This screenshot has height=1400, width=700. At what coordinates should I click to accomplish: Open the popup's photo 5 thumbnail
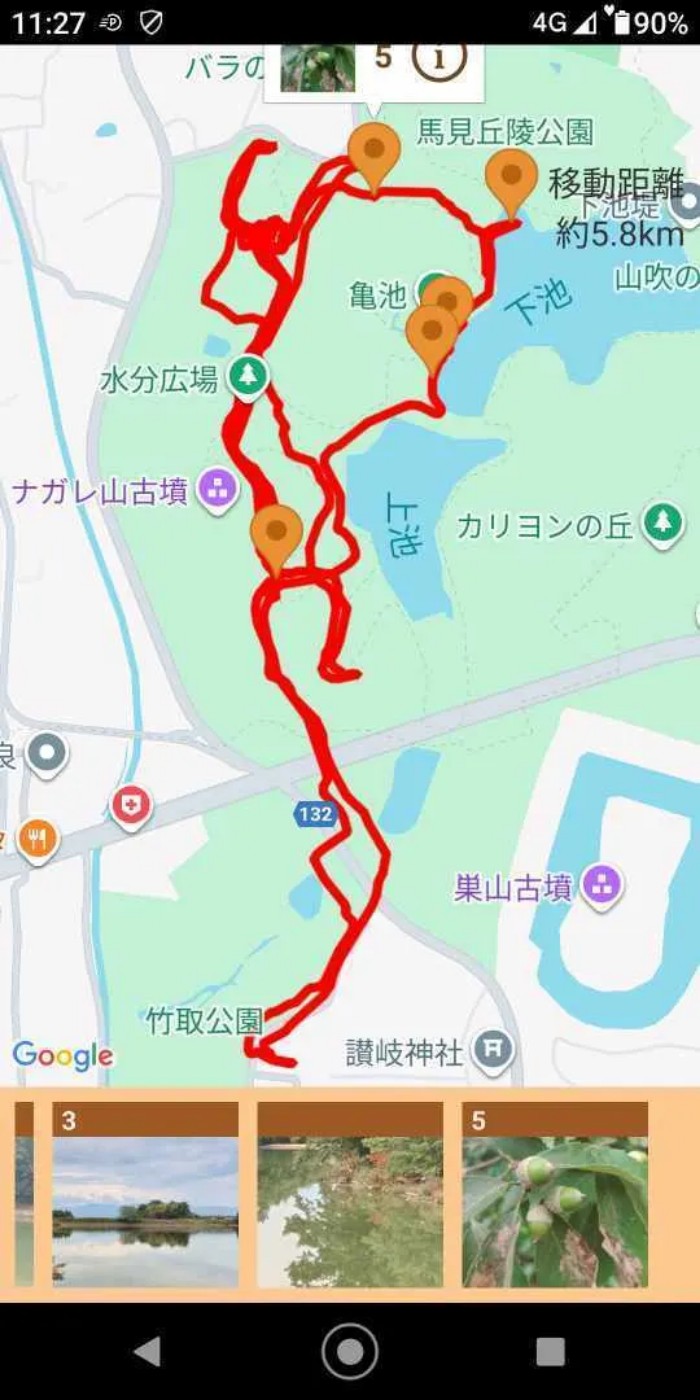tap(317, 67)
